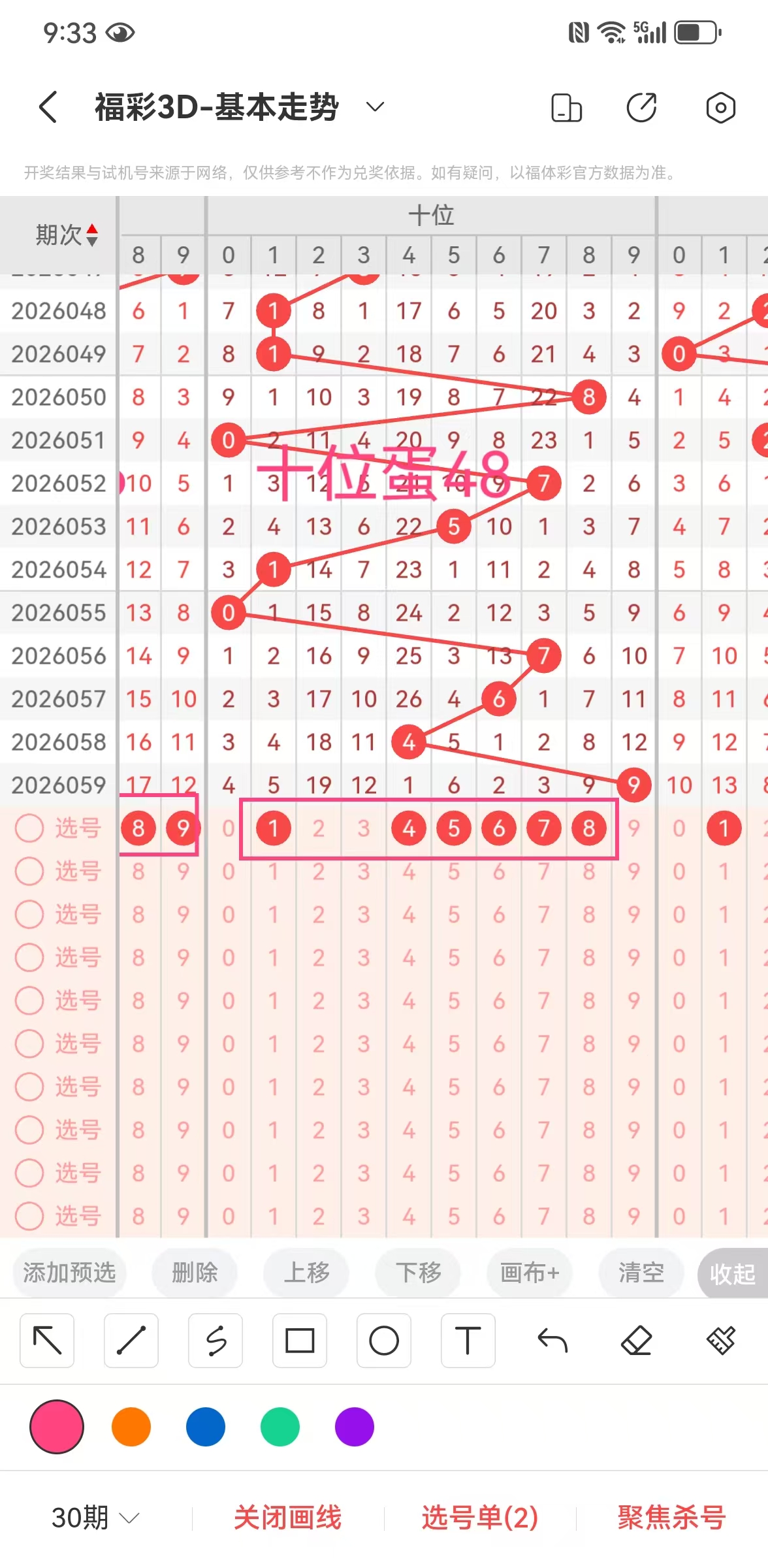Toggle the 期次 sort arrows
768x1568 pixels.
tap(91, 235)
